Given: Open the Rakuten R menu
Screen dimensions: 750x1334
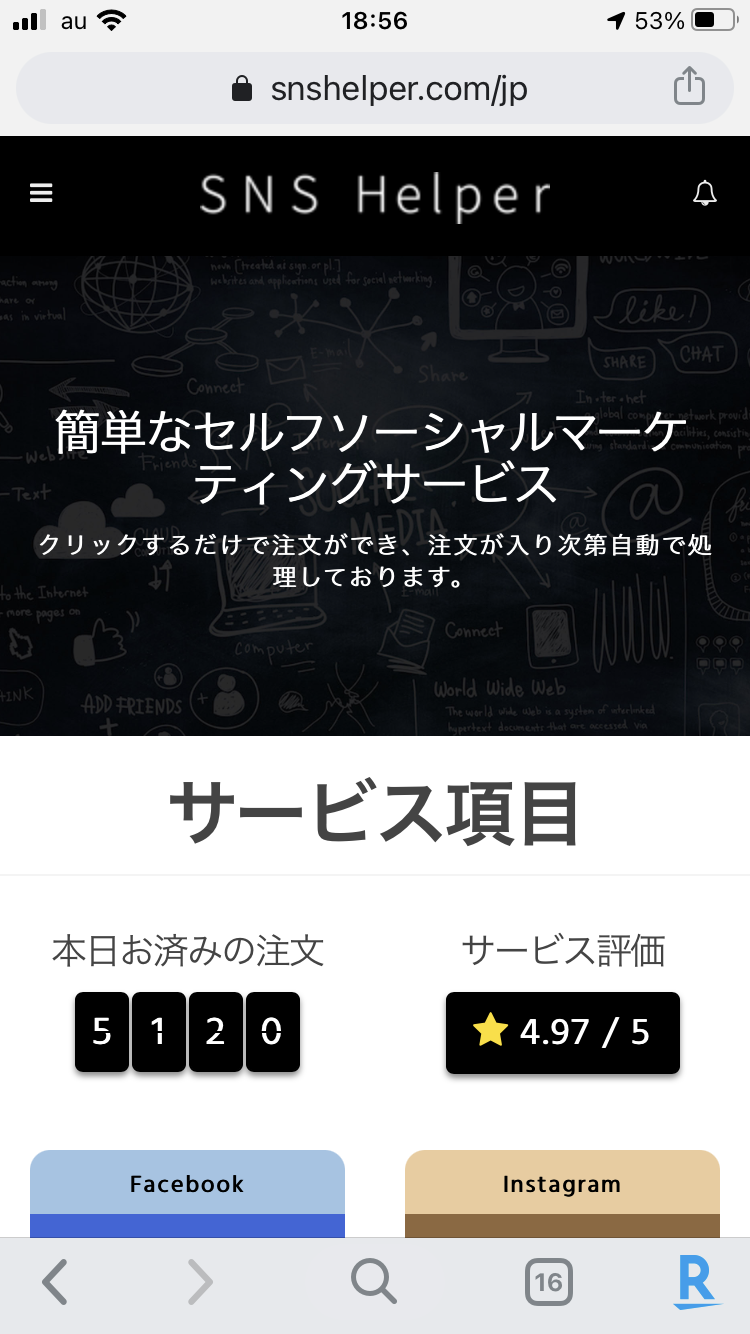Looking at the screenshot, I should (695, 1281).
